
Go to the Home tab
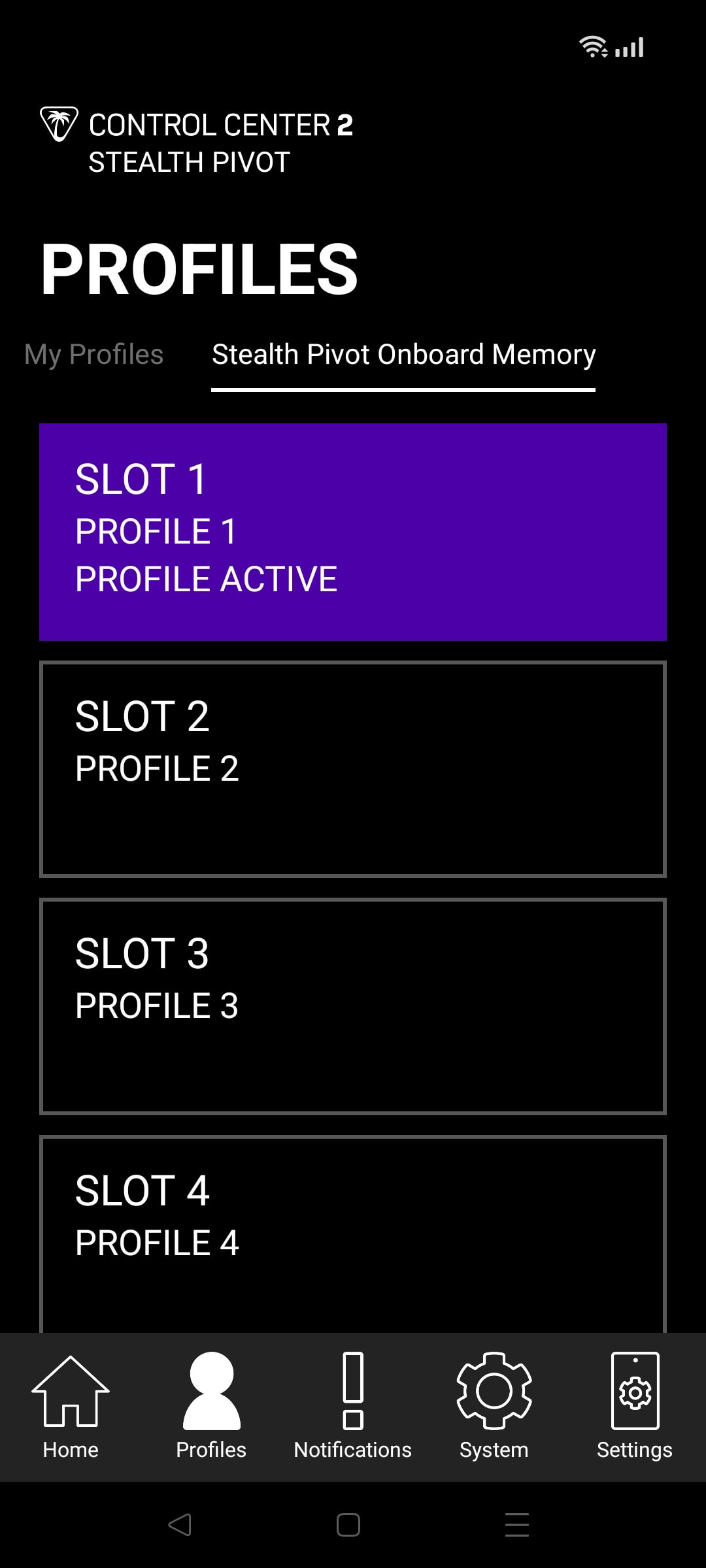[71, 1406]
